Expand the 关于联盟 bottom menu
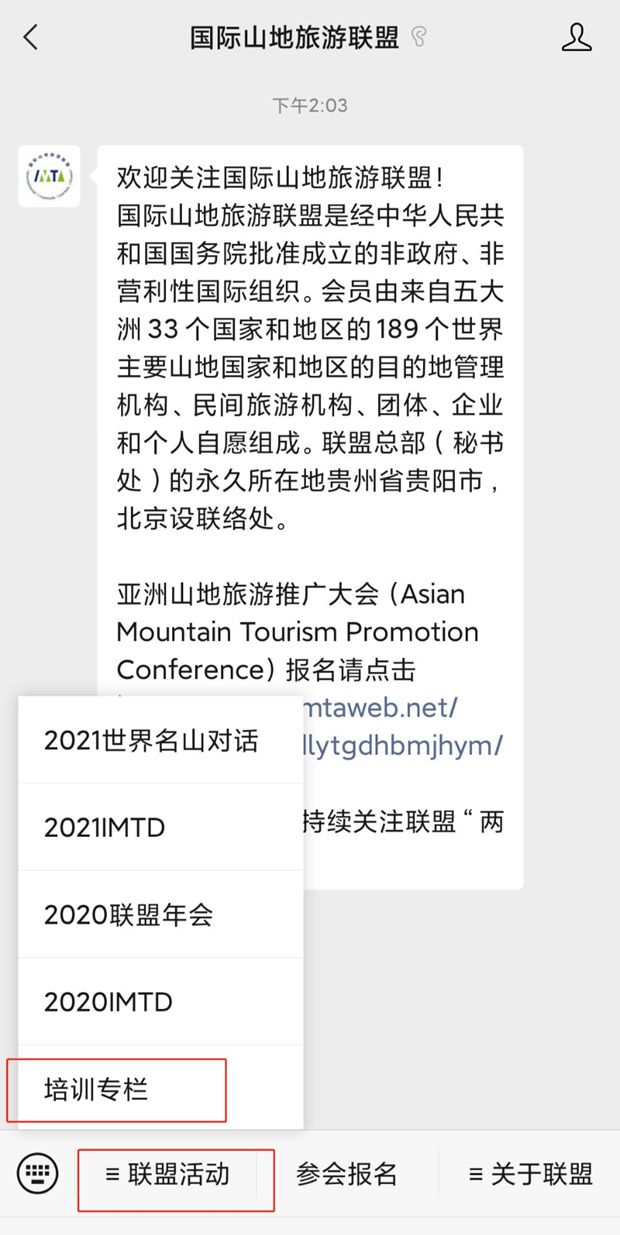The width and height of the screenshot is (620, 1235). [531, 1174]
